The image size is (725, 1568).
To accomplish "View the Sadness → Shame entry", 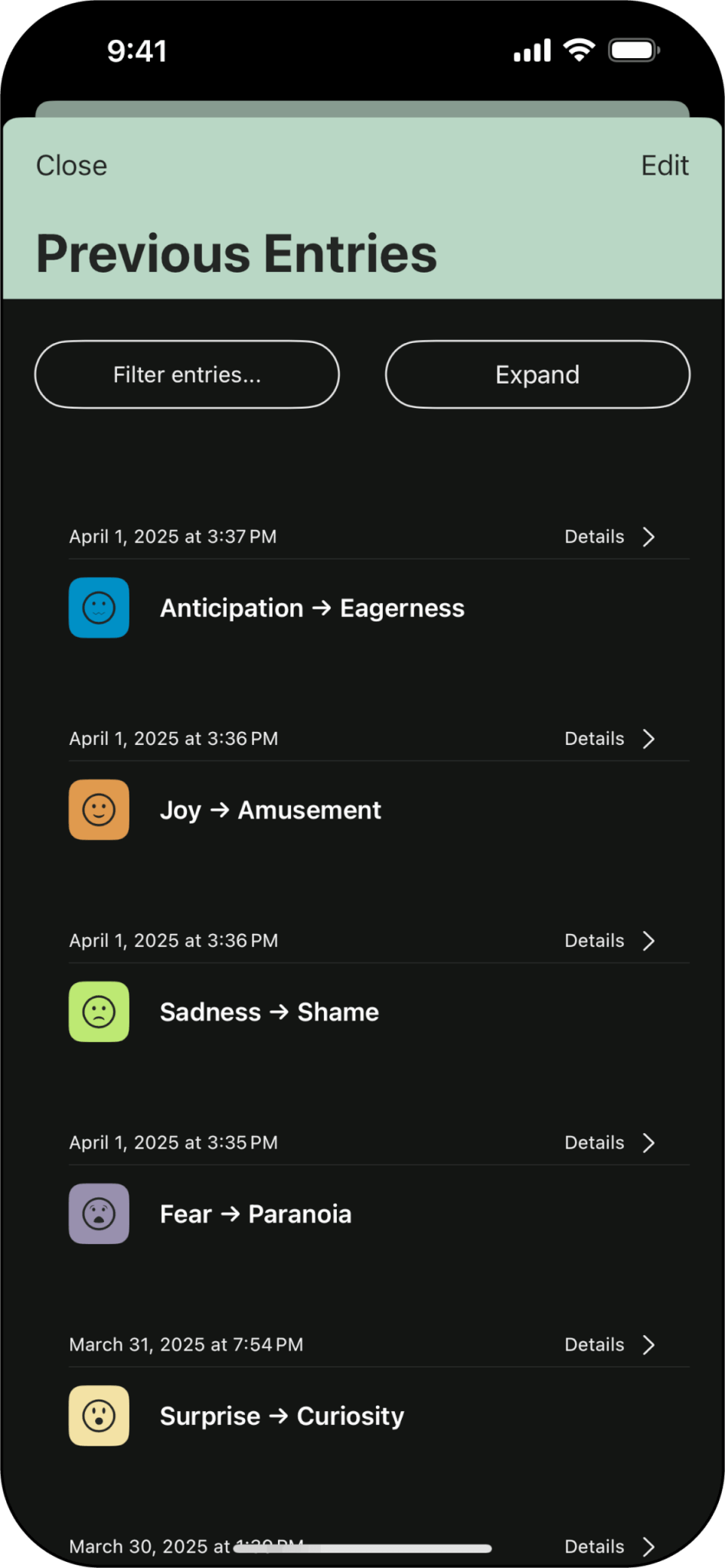I will pyautogui.click(x=269, y=1012).
